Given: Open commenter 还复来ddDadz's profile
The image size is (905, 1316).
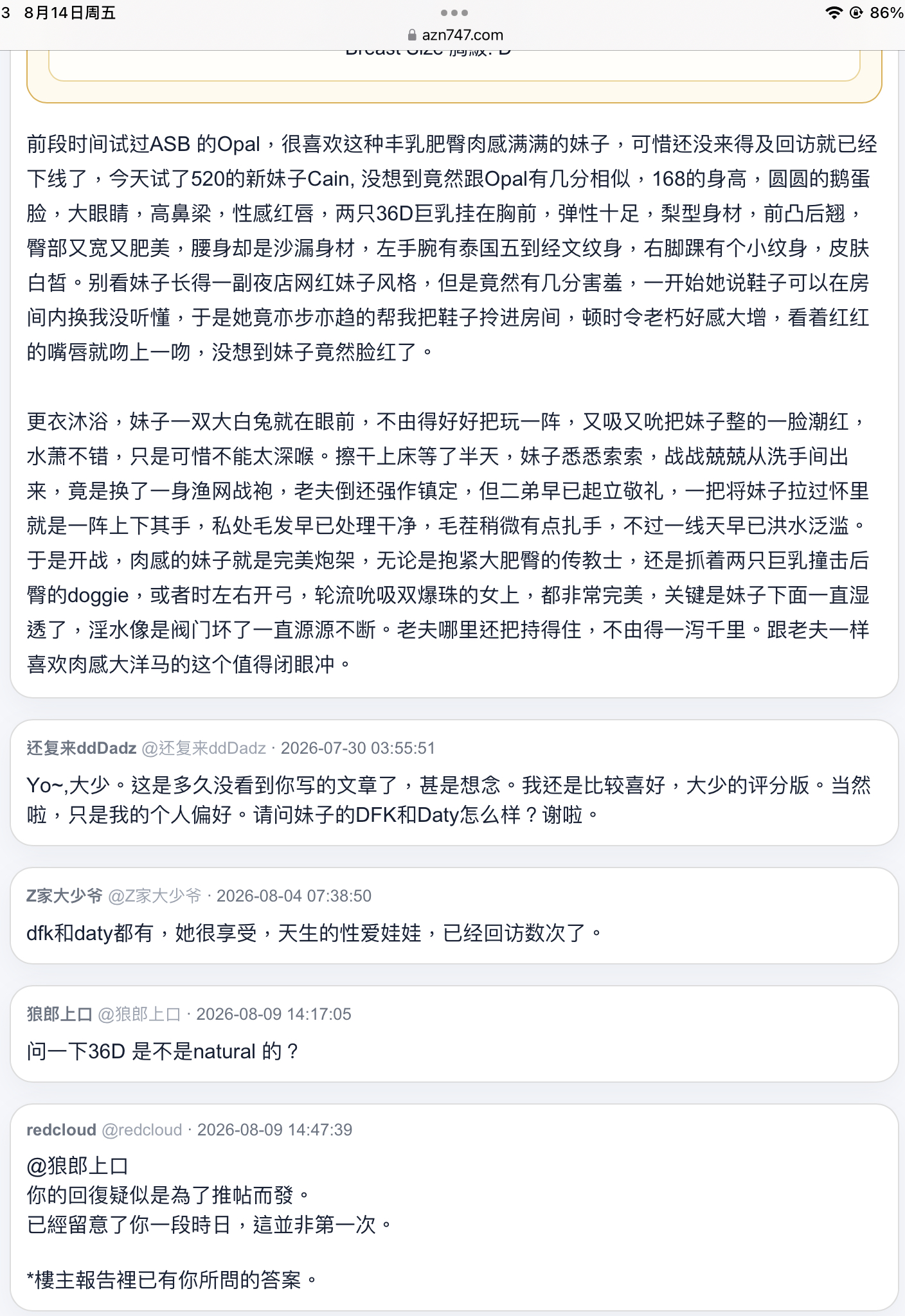Looking at the screenshot, I should point(82,748).
